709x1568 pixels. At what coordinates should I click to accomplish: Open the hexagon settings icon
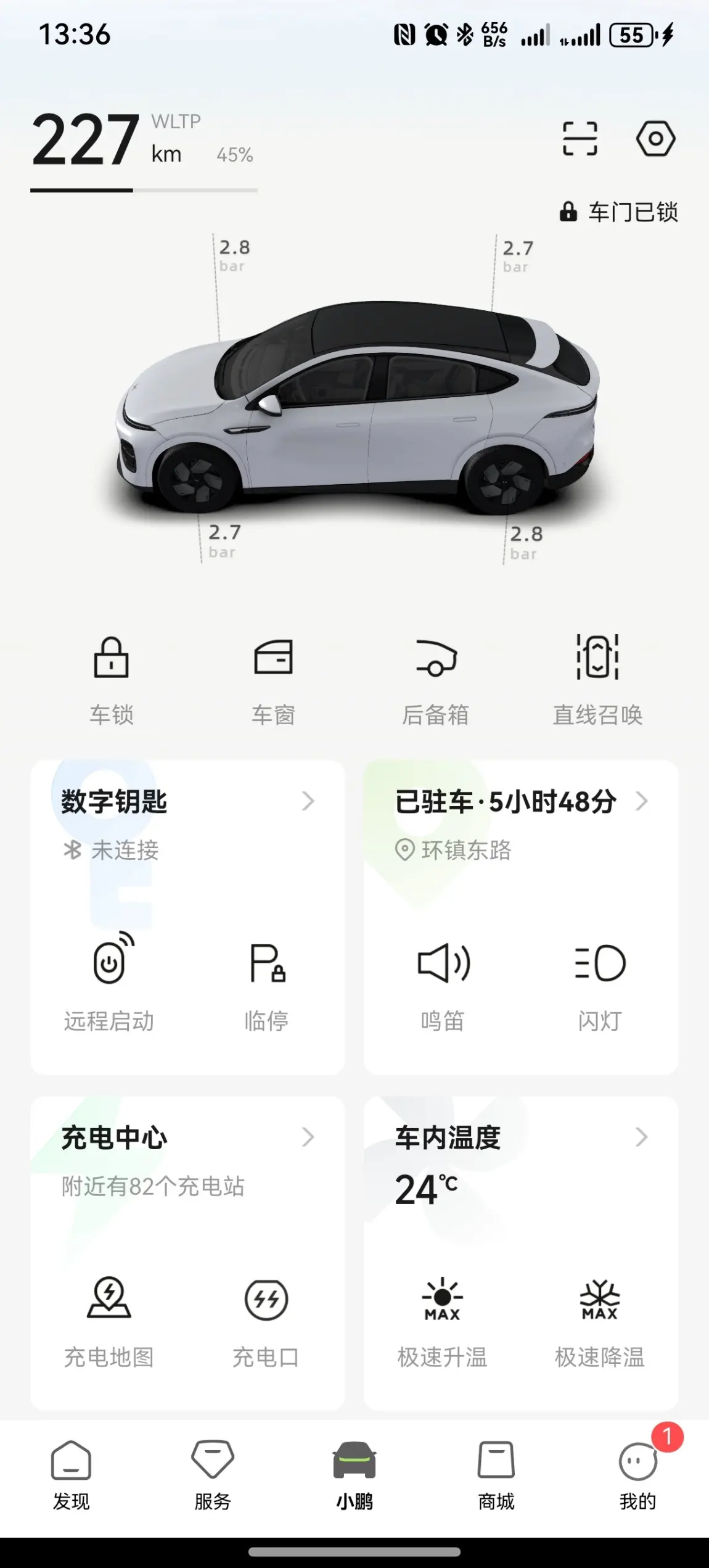pyautogui.click(x=655, y=138)
